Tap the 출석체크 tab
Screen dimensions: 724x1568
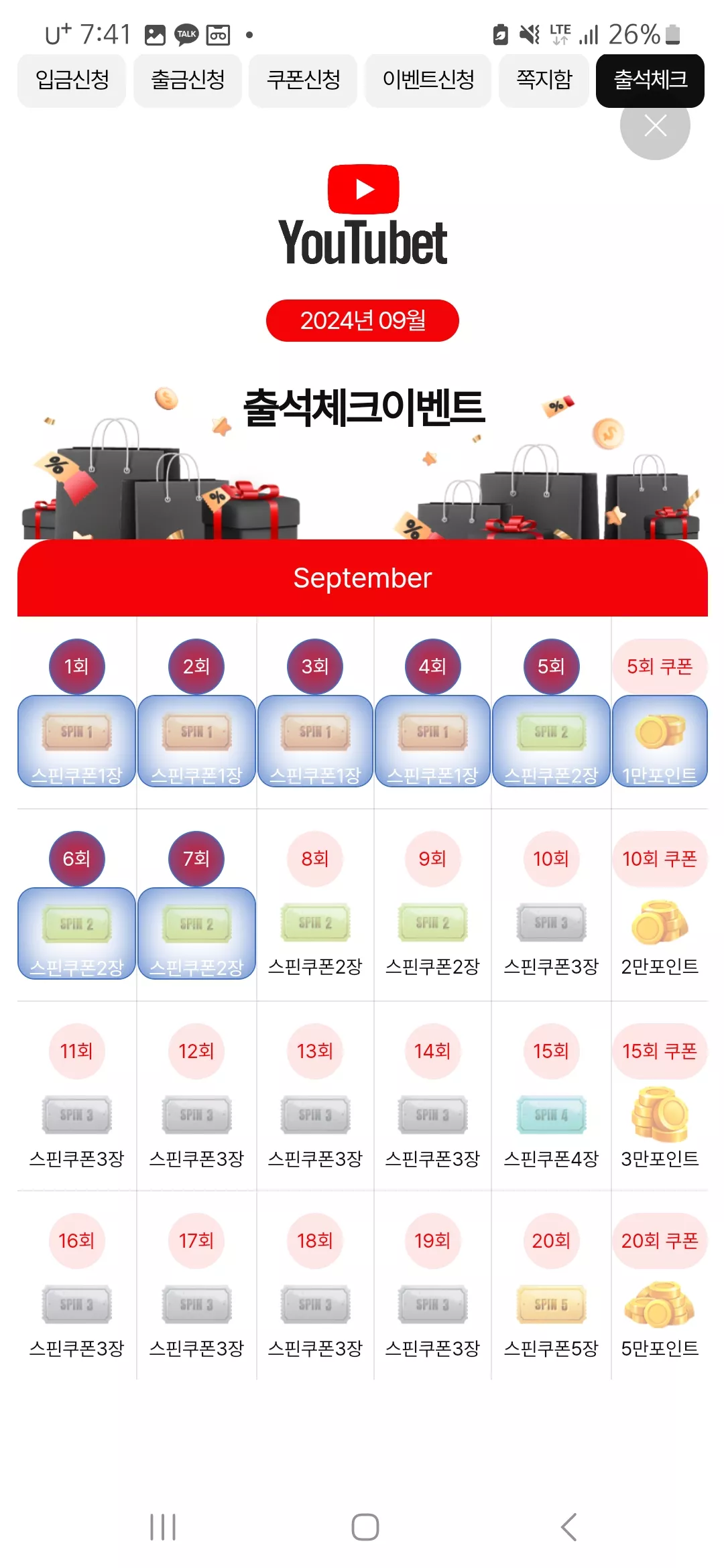[650, 80]
